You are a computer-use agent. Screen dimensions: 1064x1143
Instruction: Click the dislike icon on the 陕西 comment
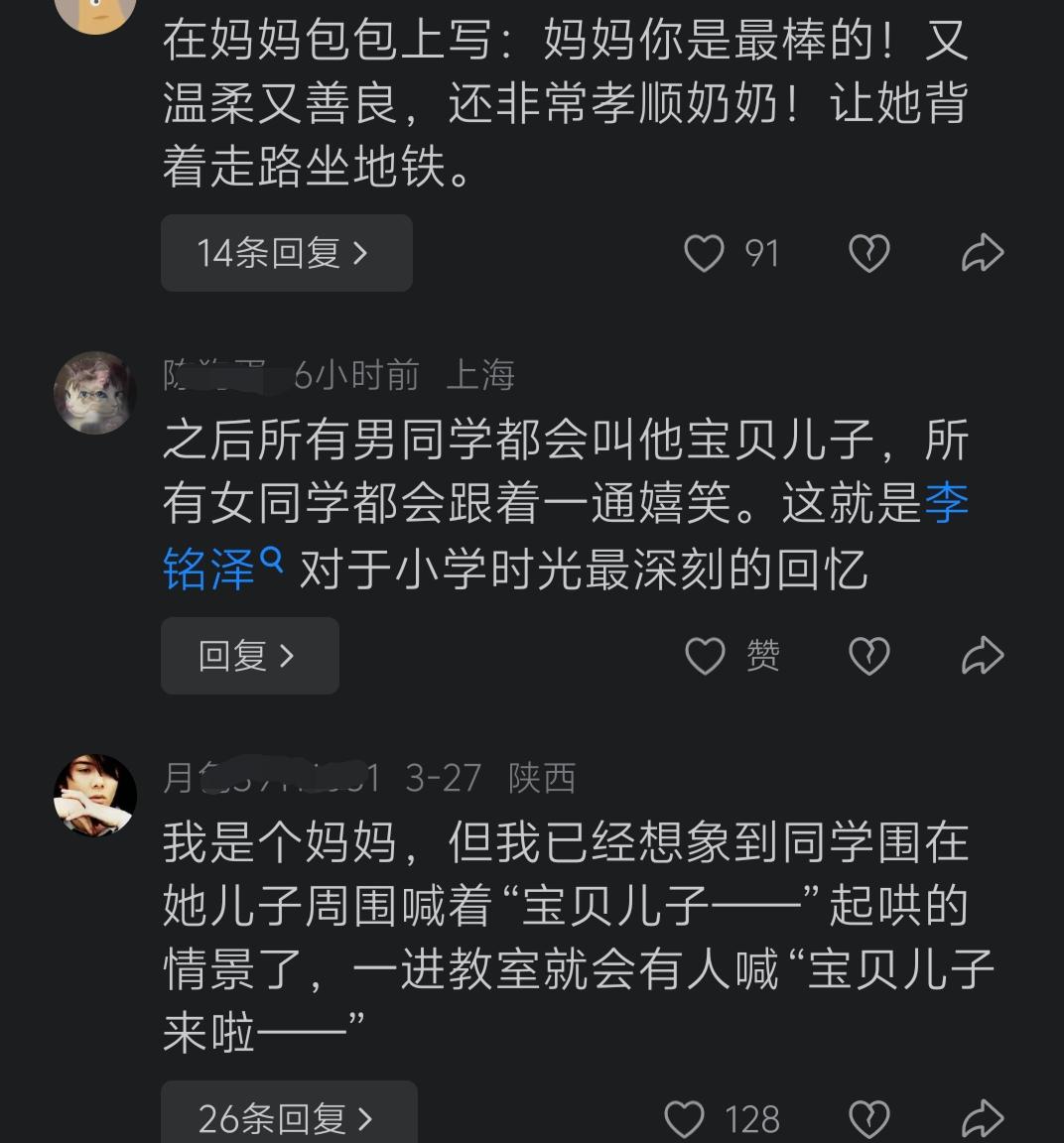[868, 1119]
